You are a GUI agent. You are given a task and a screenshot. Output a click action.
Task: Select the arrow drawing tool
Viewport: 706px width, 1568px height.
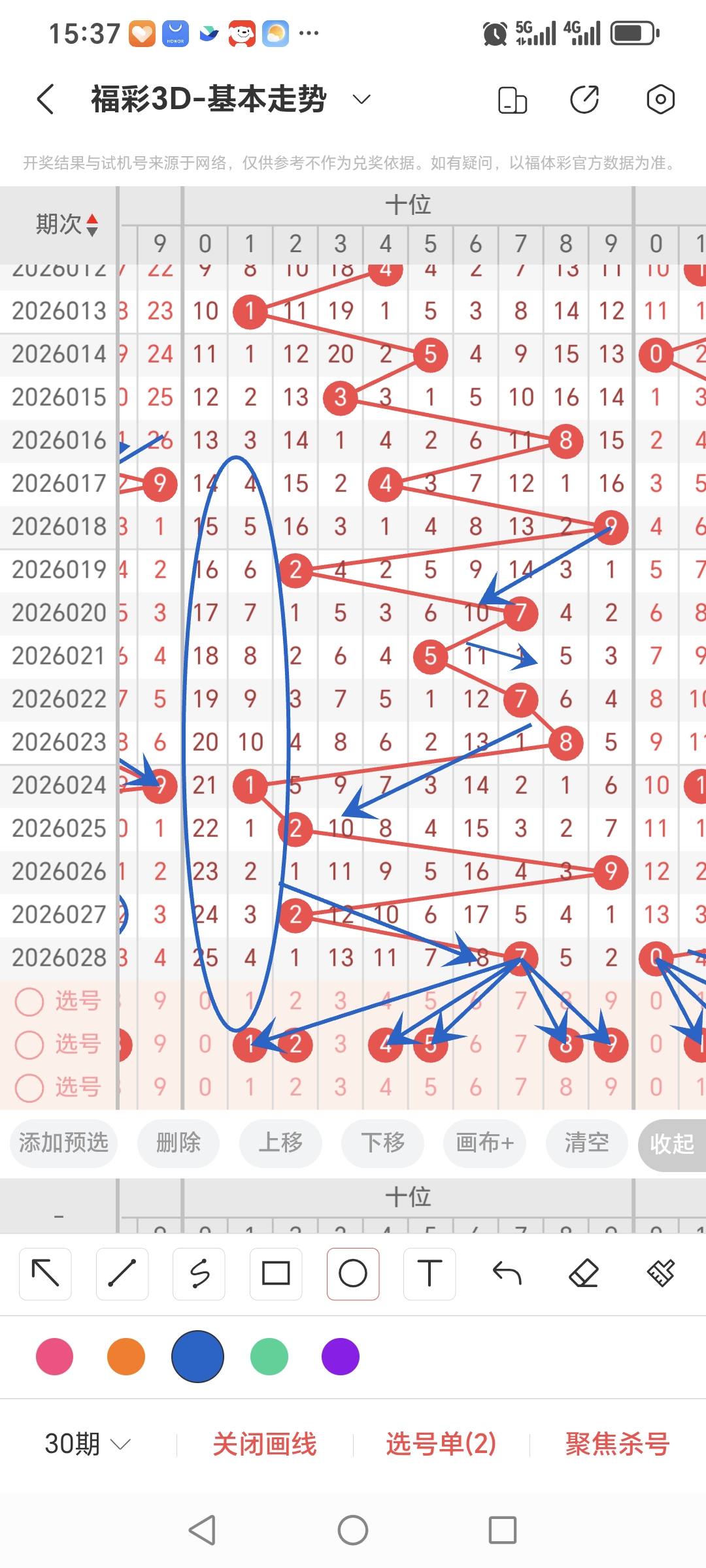(45, 1273)
